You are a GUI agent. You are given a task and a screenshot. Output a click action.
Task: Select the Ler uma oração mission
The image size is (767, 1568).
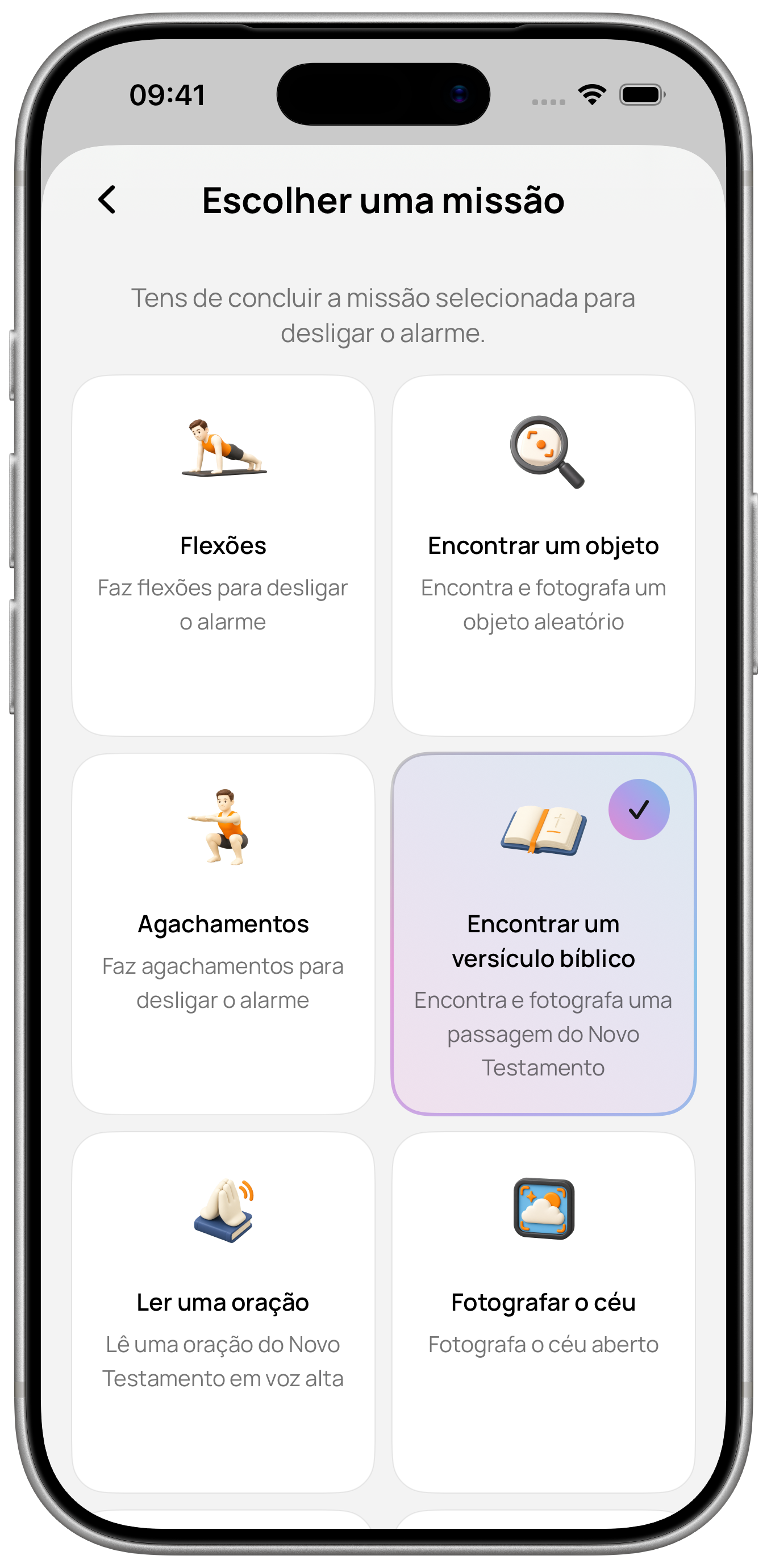(x=223, y=1312)
